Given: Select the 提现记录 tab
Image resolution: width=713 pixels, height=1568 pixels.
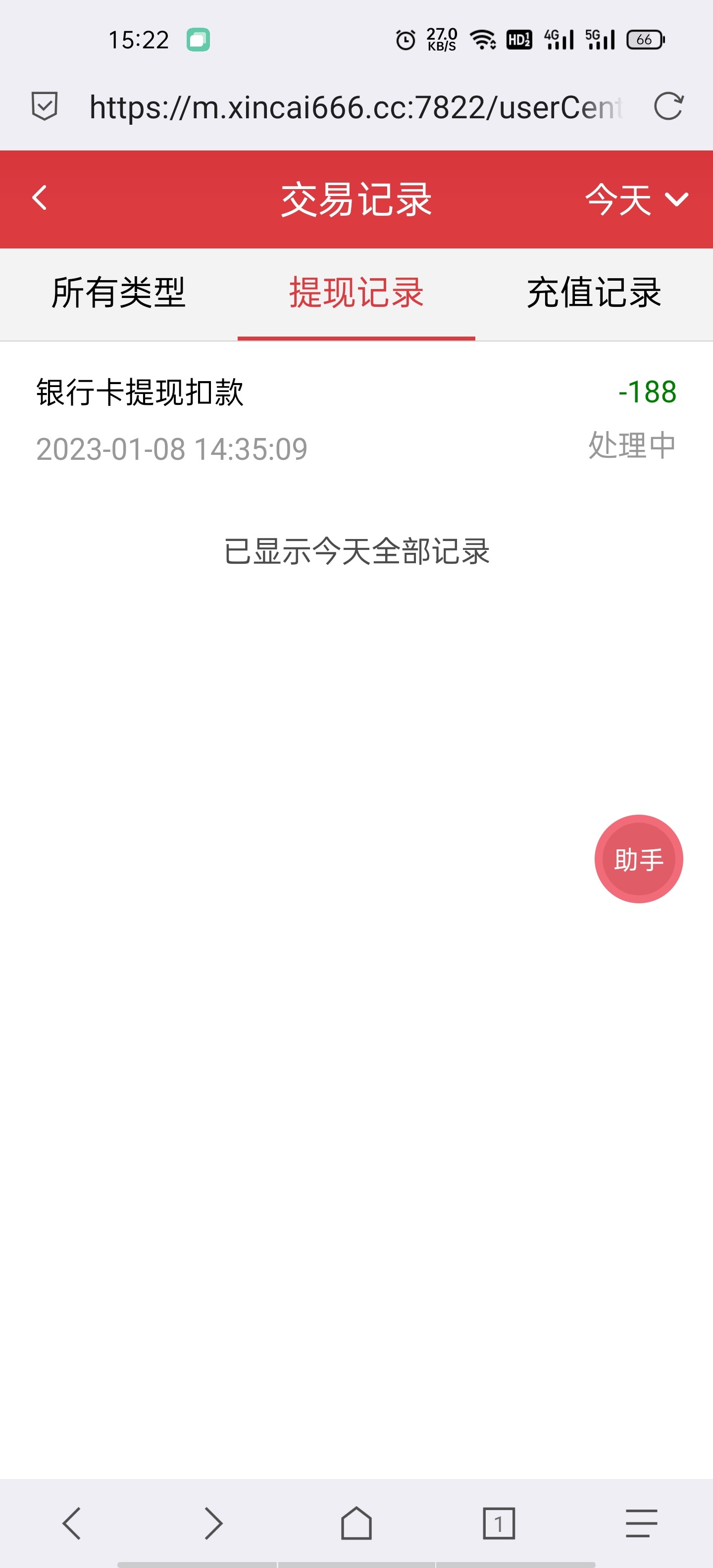Looking at the screenshot, I should pos(356,293).
